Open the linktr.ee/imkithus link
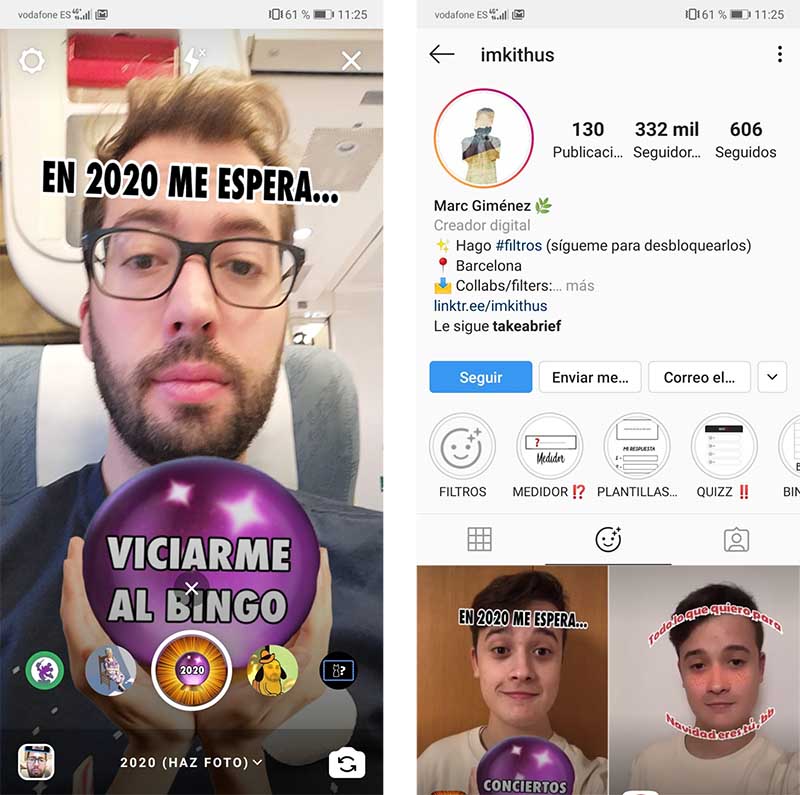This screenshot has height=795, width=800. 490,306
